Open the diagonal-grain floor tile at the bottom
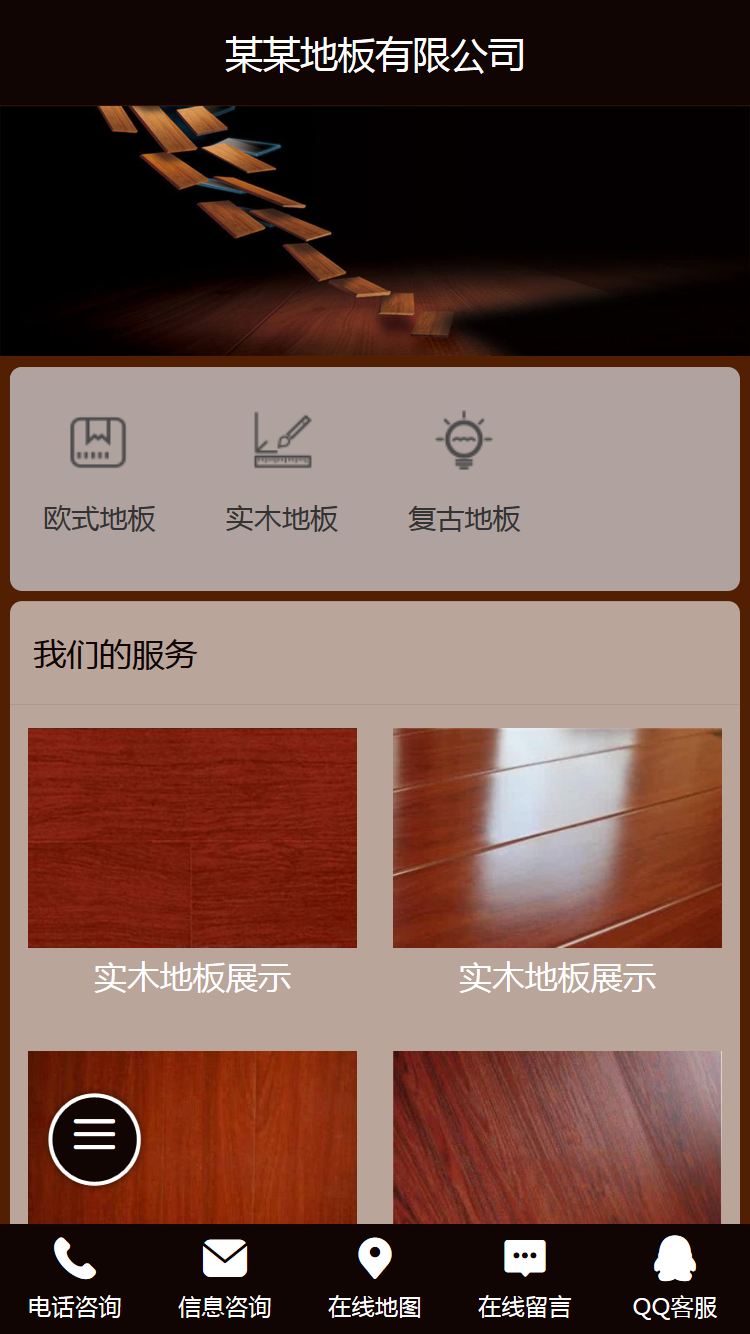Screen dimensions: 750x1334 [557, 1137]
